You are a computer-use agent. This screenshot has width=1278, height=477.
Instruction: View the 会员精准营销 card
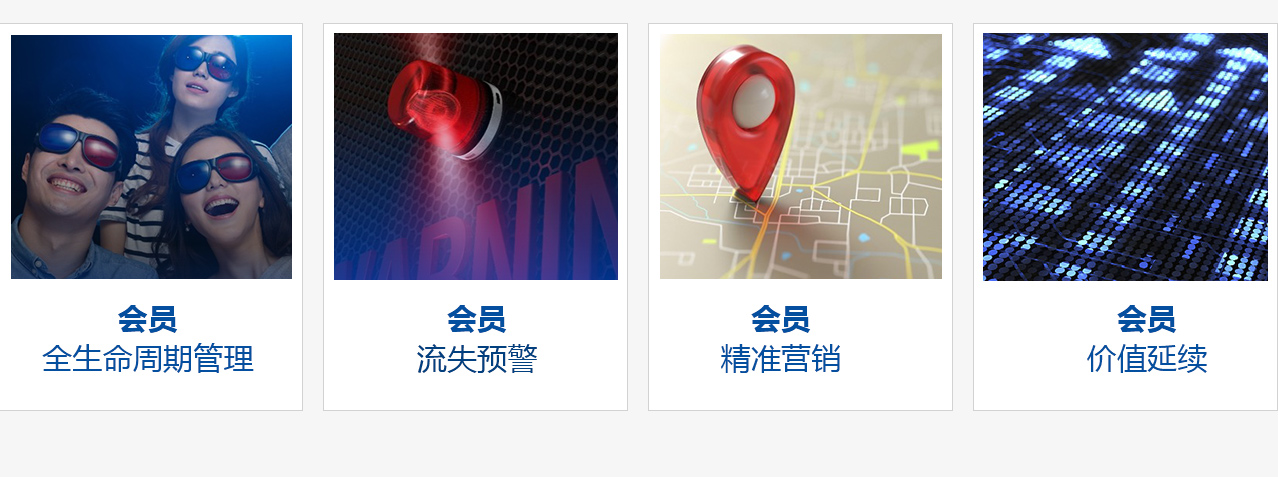click(800, 216)
